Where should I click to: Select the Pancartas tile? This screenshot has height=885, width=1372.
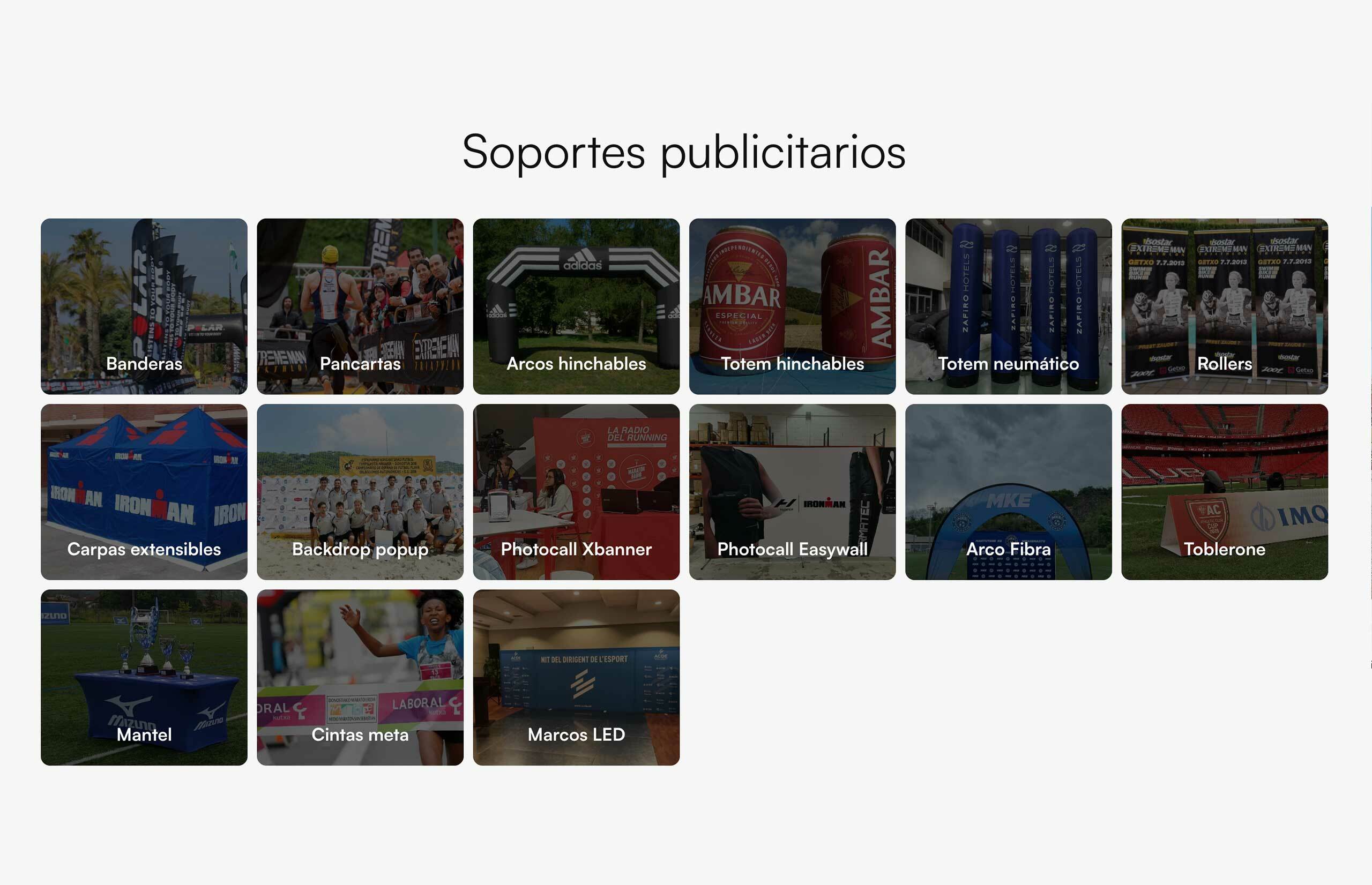(x=360, y=306)
